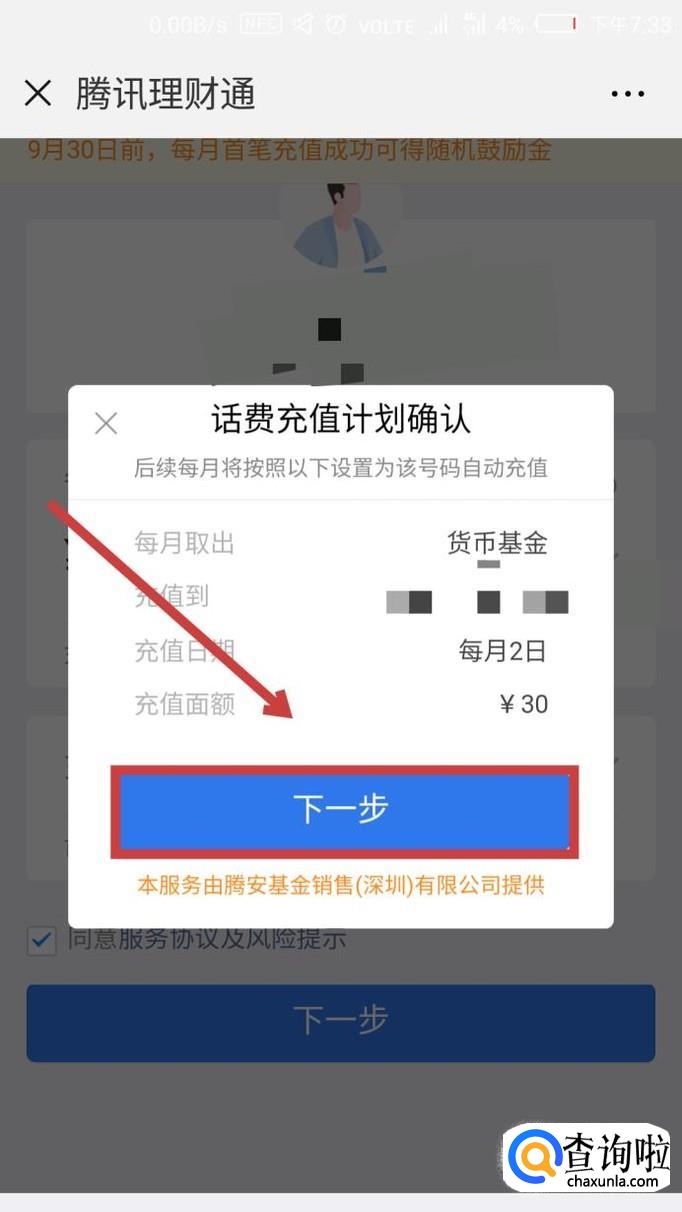Toggle the 同意服务协议及风险提示 checkbox
682x1212 pixels.
point(41,940)
